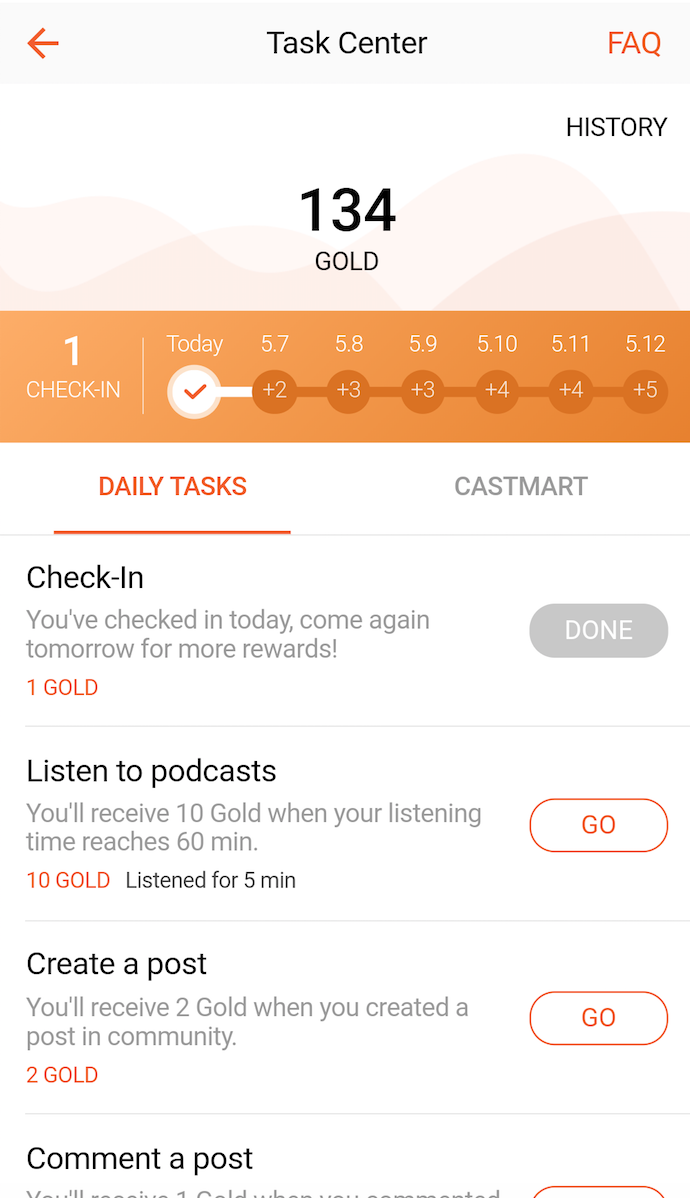Viewport: 690px width, 1198px height.
Task: Tap GO for Listen to podcasts
Action: point(598,825)
